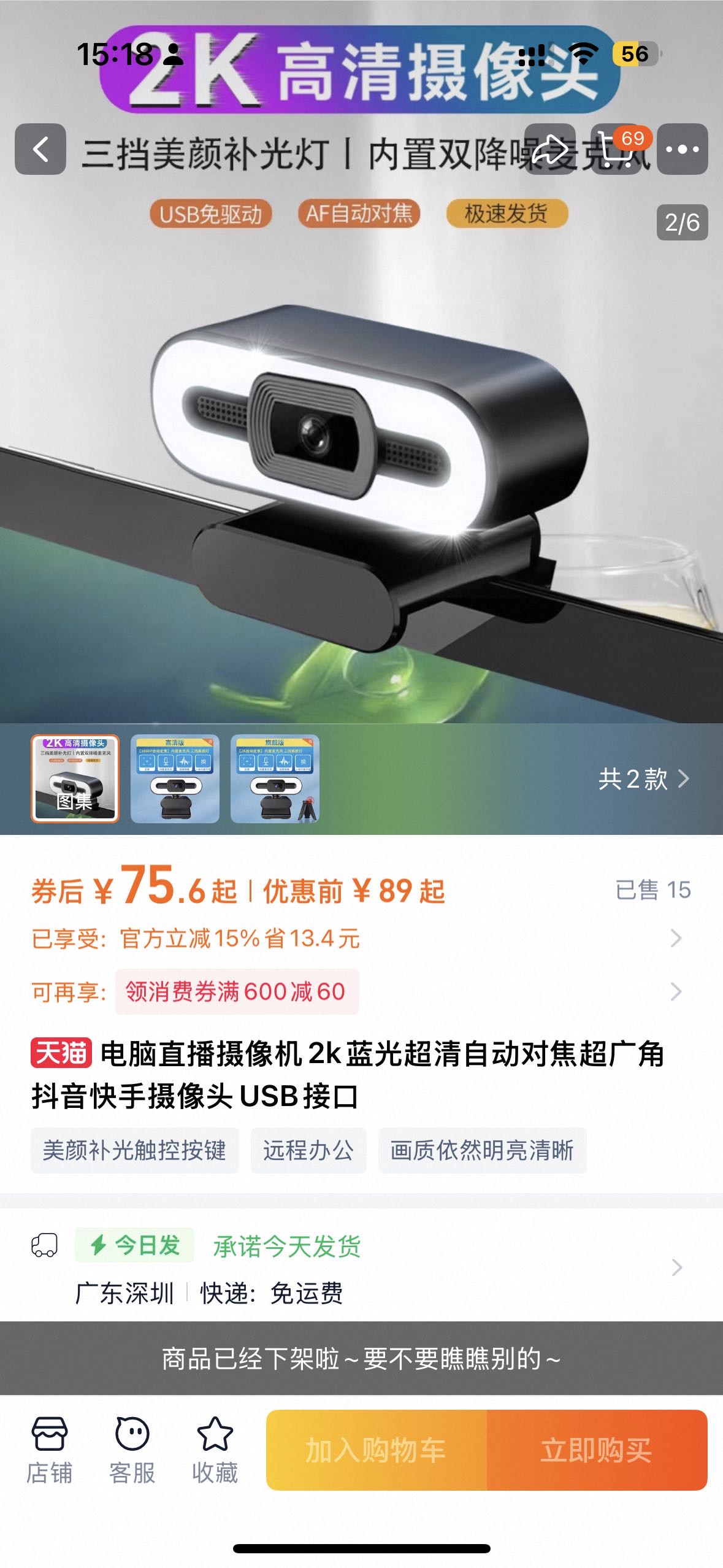The width and height of the screenshot is (723, 1568).
Task: Open the shopping cart with 69 items
Action: pyautogui.click(x=616, y=149)
